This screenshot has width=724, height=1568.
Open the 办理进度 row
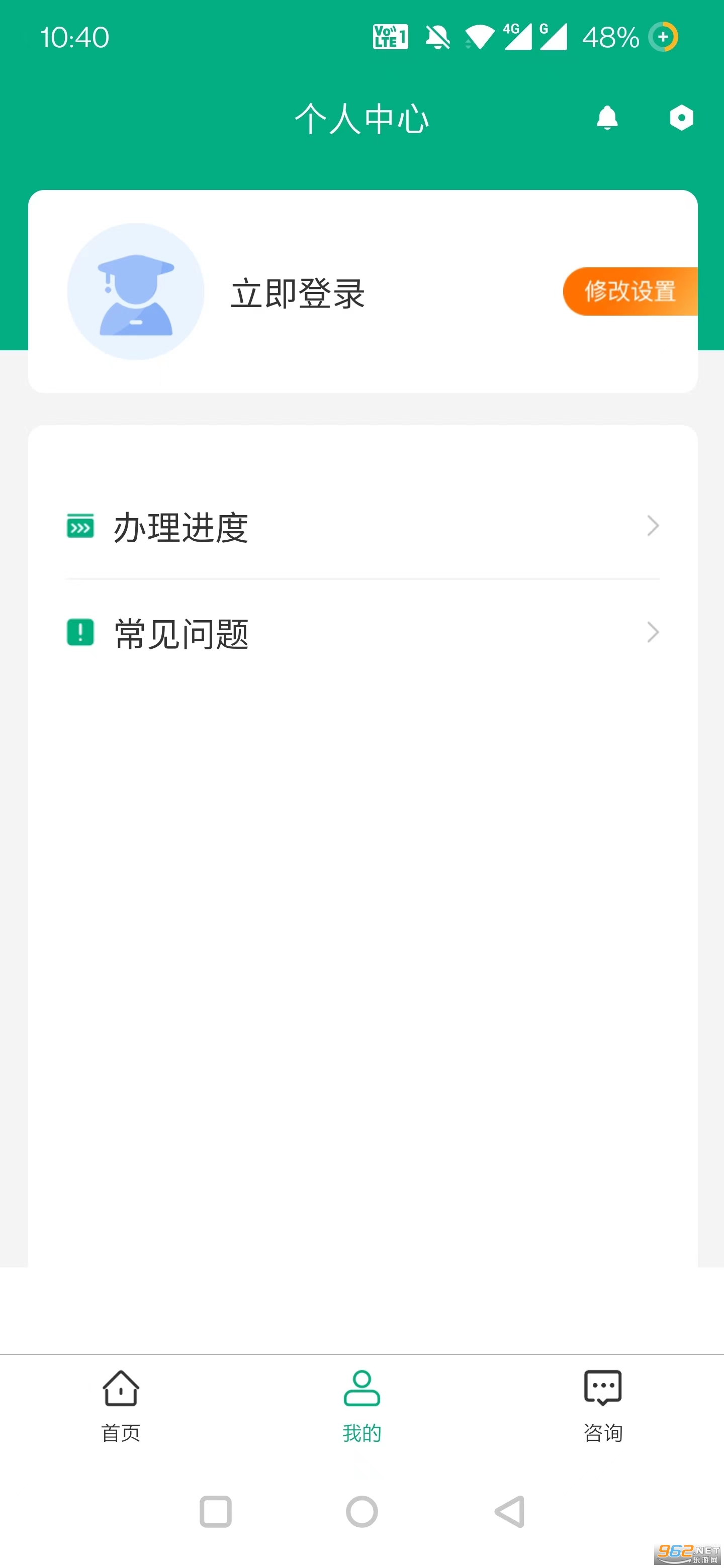click(363, 527)
